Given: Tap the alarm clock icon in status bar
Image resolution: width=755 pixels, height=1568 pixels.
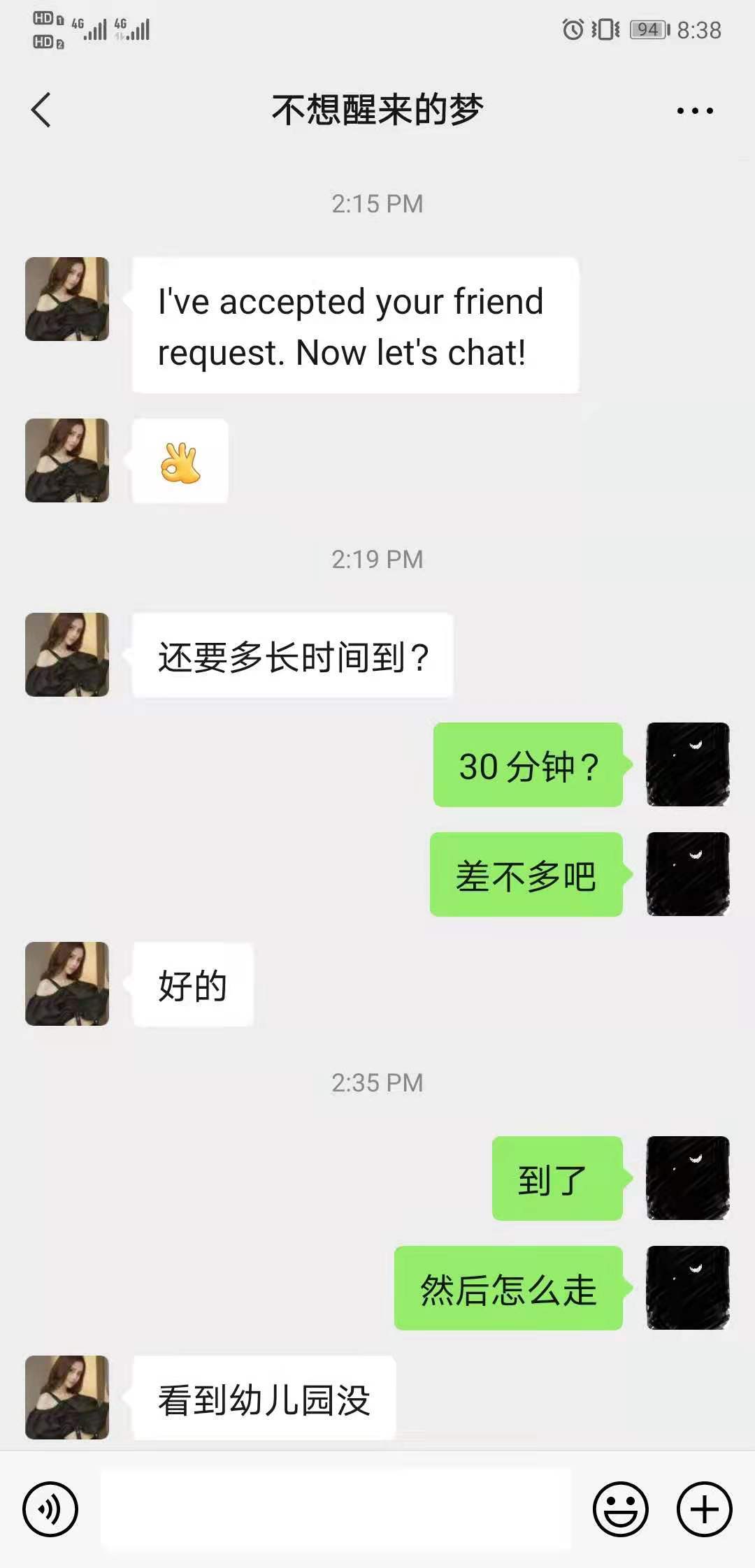Looking at the screenshot, I should [573, 29].
